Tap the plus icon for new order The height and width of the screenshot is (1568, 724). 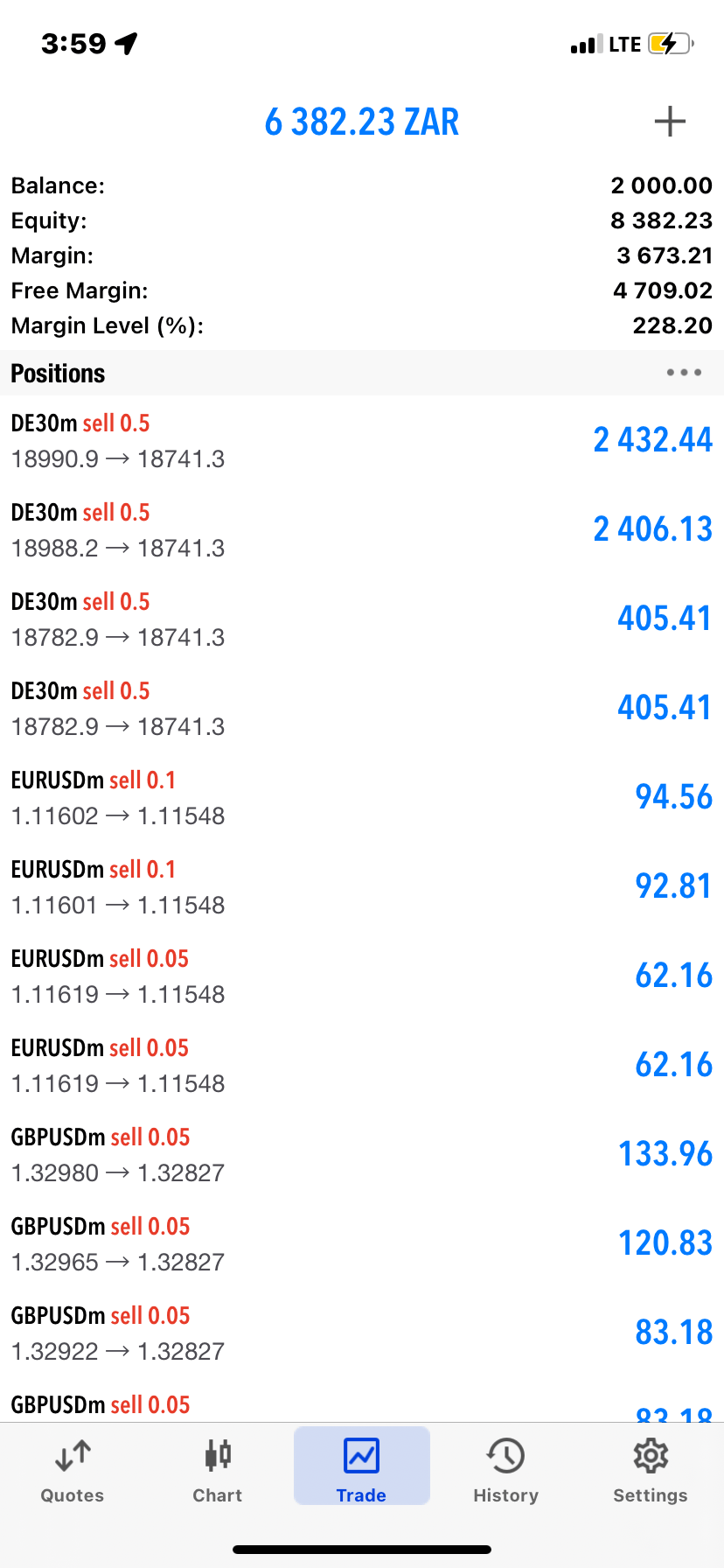670,122
